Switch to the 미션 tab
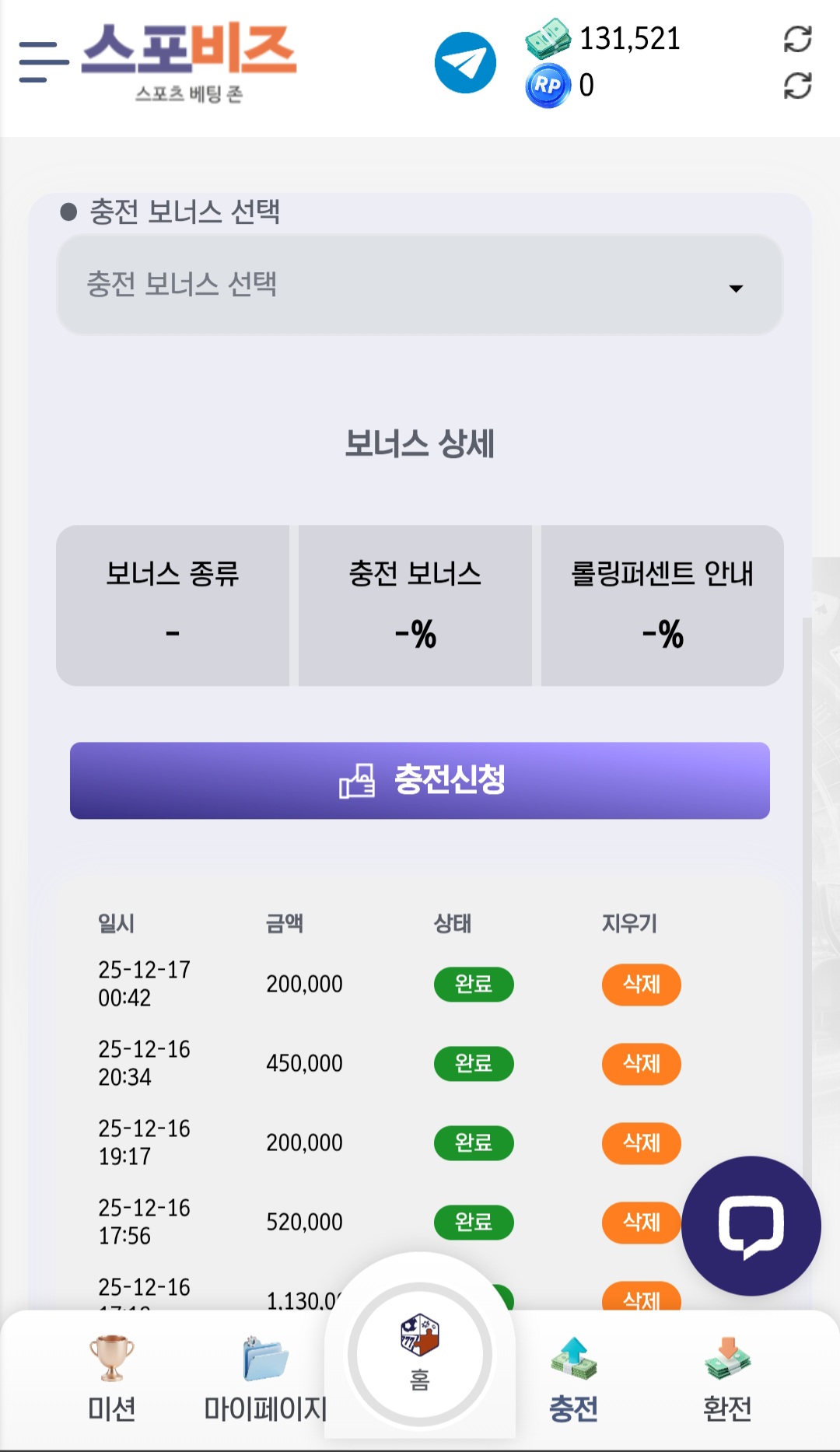The width and height of the screenshot is (840, 1452). point(112,1377)
